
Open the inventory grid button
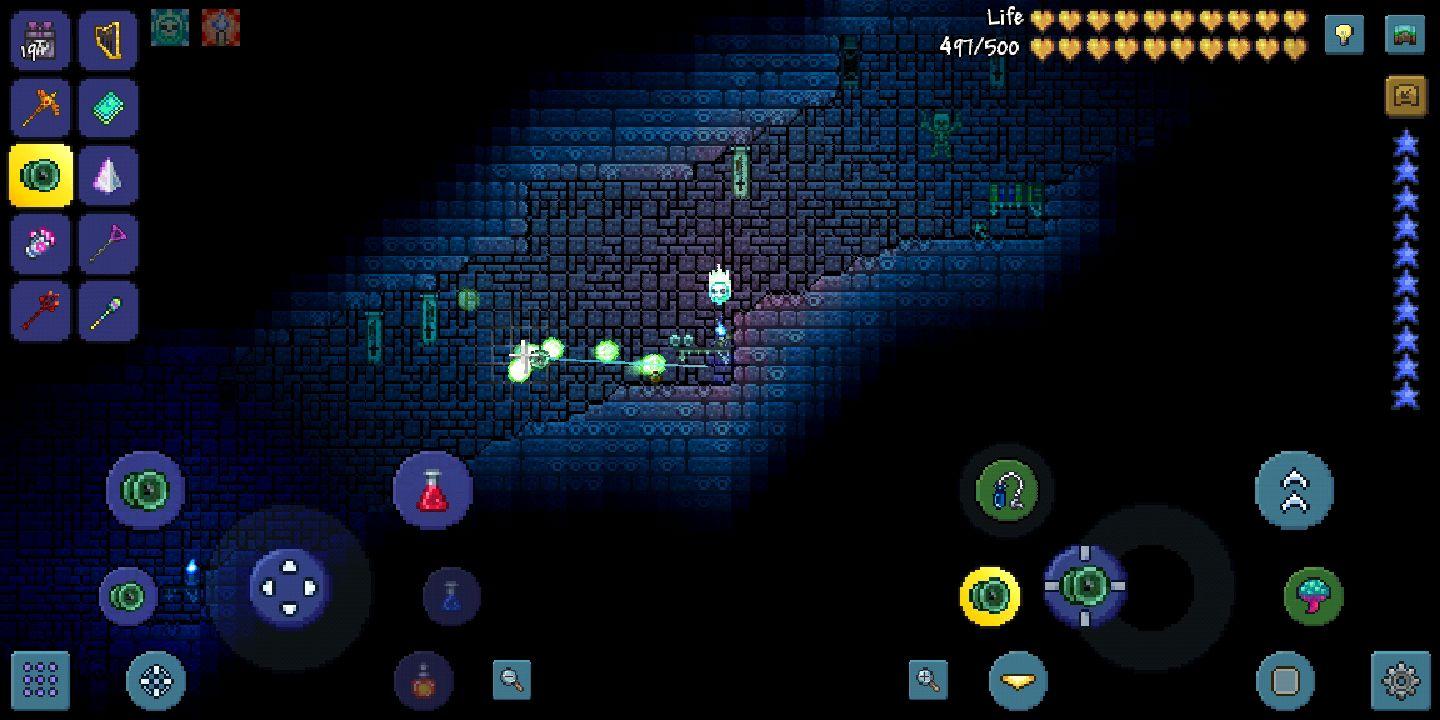click(41, 681)
